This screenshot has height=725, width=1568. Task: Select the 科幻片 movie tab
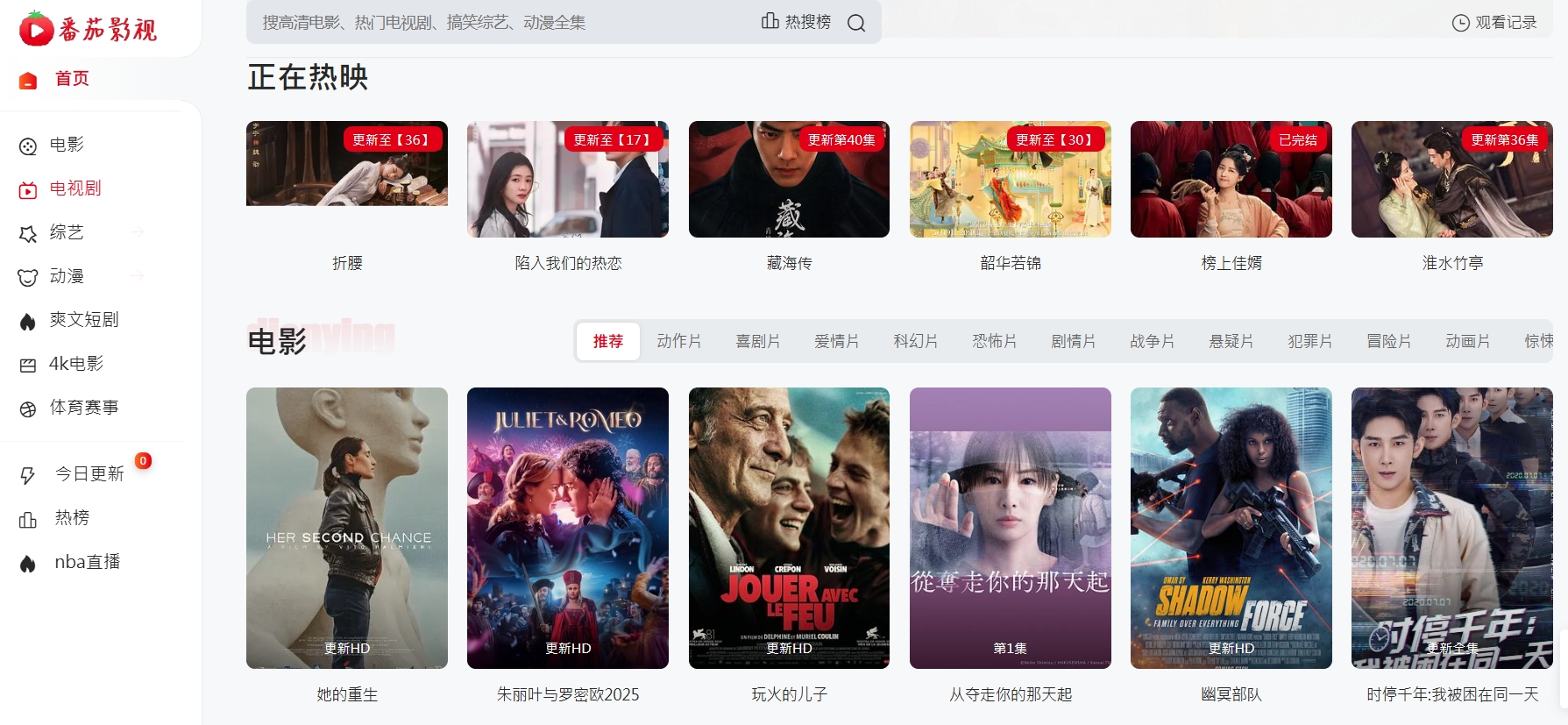point(915,341)
